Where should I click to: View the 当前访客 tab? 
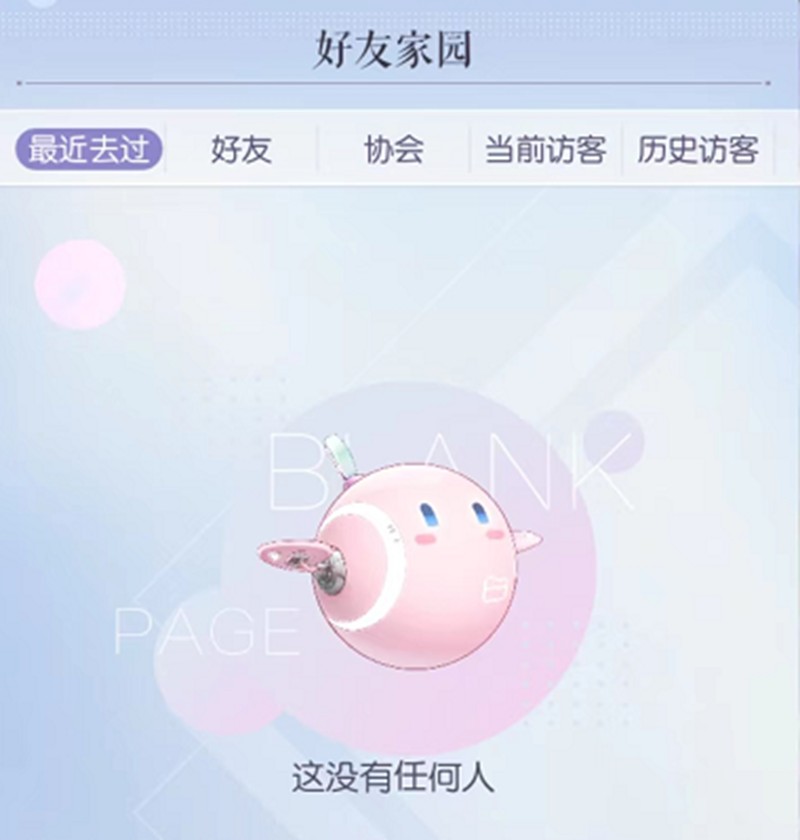[546, 150]
